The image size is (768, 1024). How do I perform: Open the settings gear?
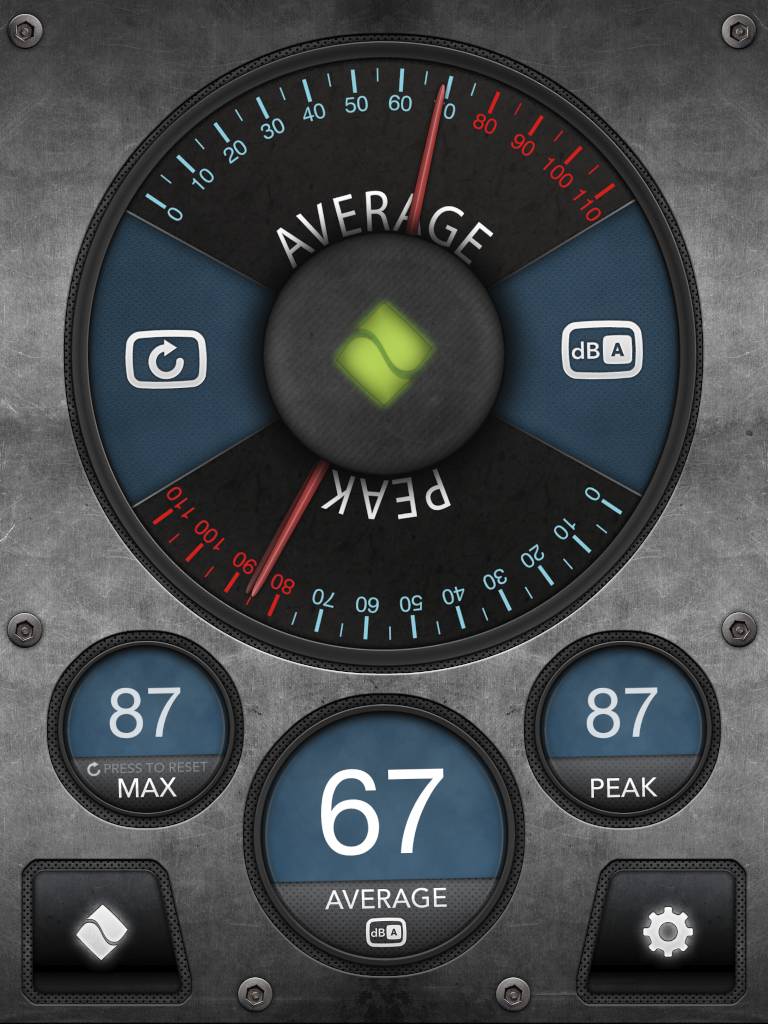[x=667, y=934]
